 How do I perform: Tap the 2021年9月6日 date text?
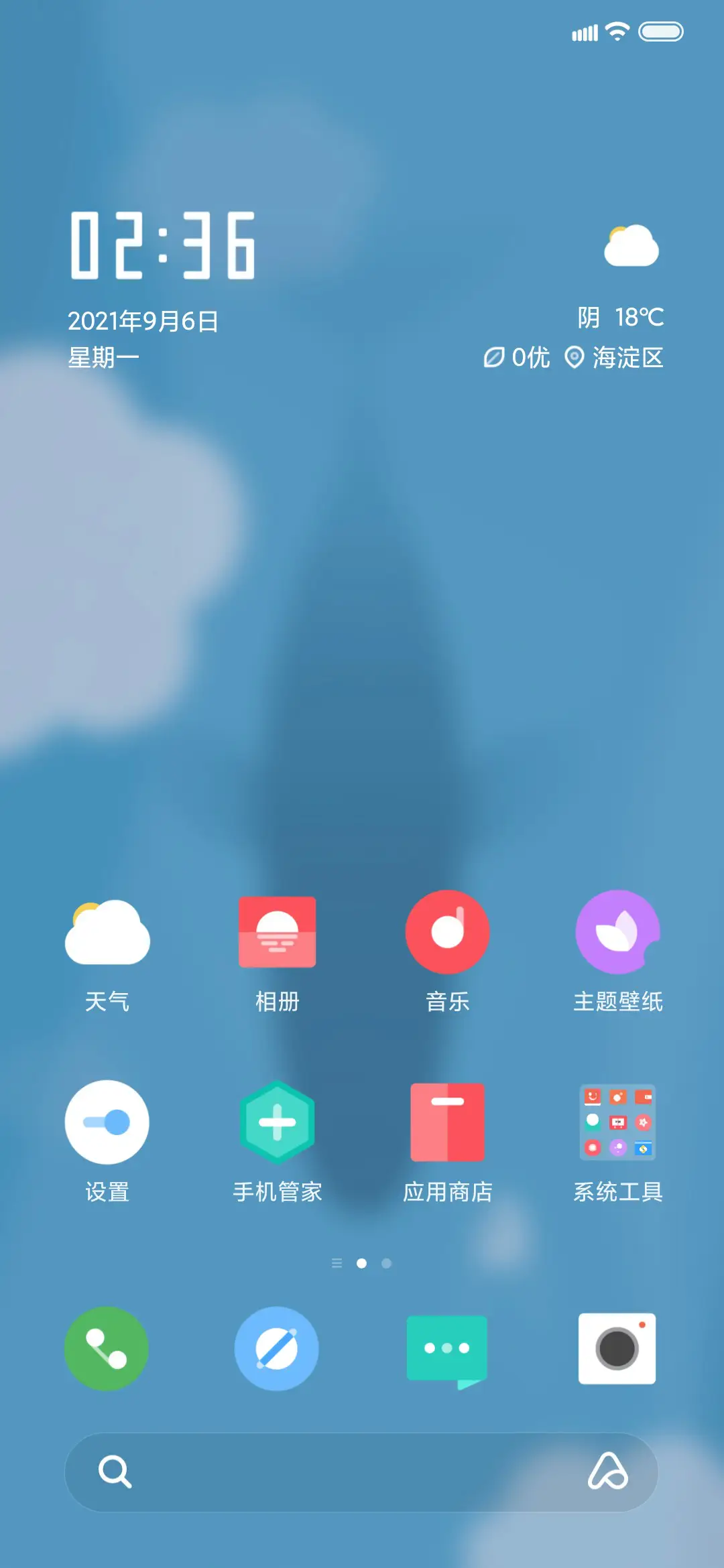[x=145, y=320]
